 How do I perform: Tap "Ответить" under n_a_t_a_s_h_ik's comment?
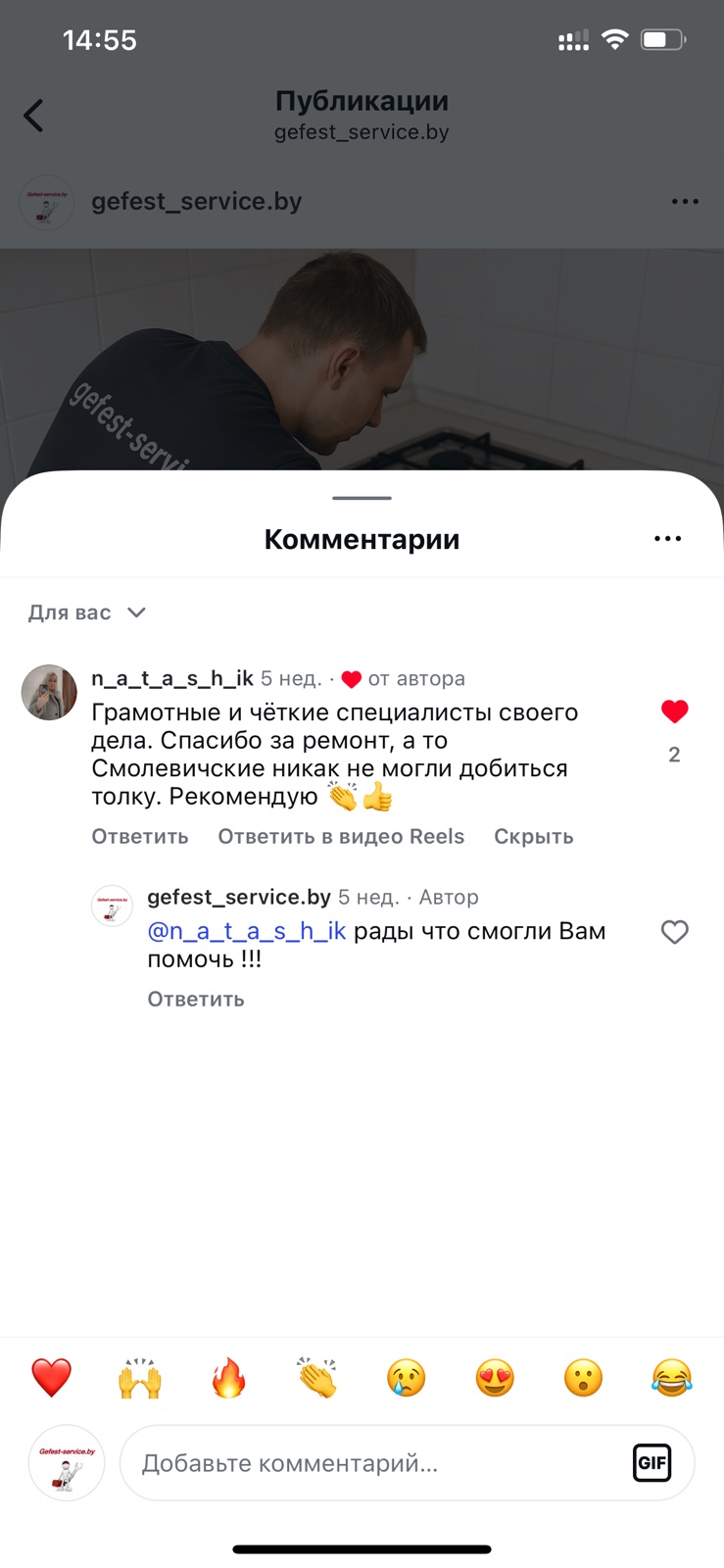(140, 837)
